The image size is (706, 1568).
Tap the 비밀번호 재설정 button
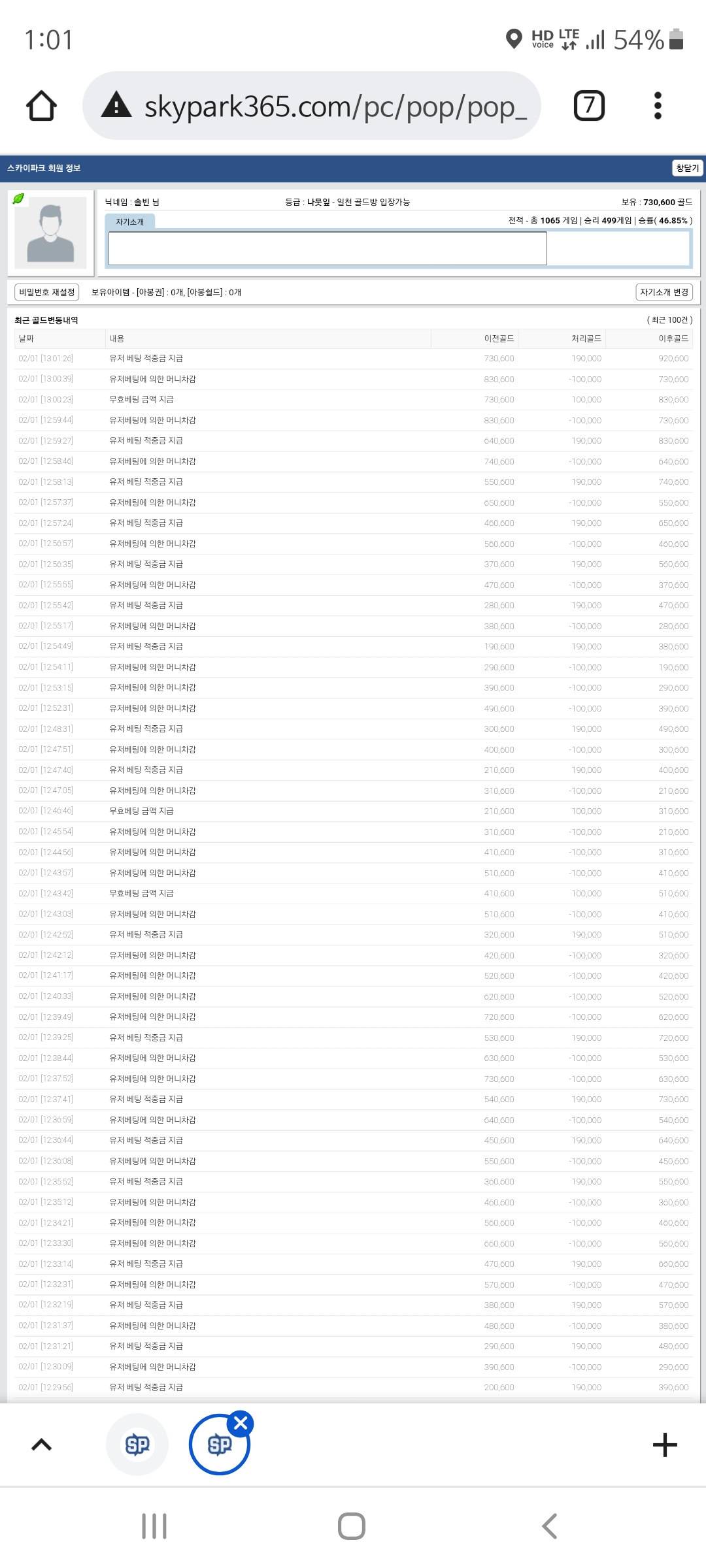[47, 292]
